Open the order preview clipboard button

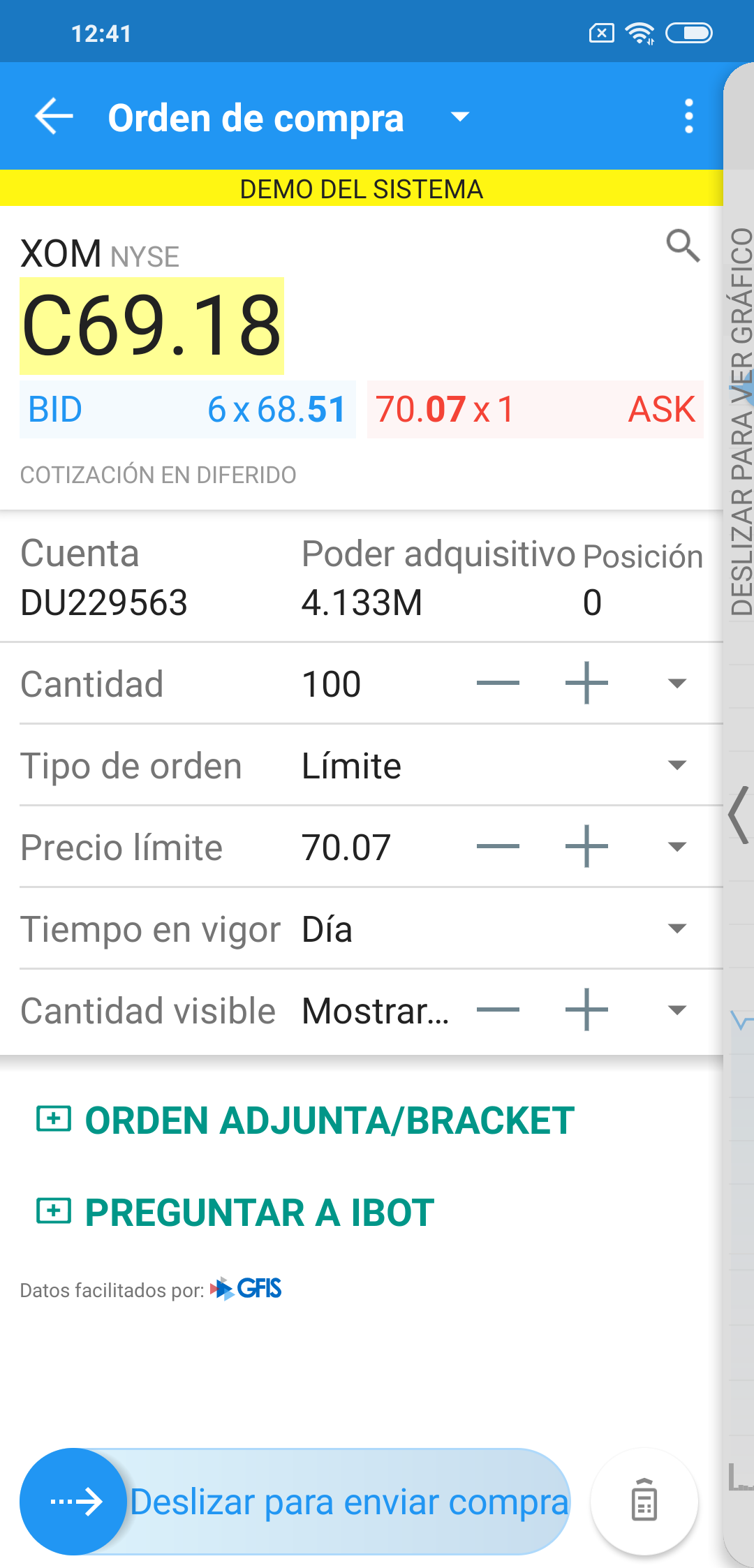(x=644, y=1501)
